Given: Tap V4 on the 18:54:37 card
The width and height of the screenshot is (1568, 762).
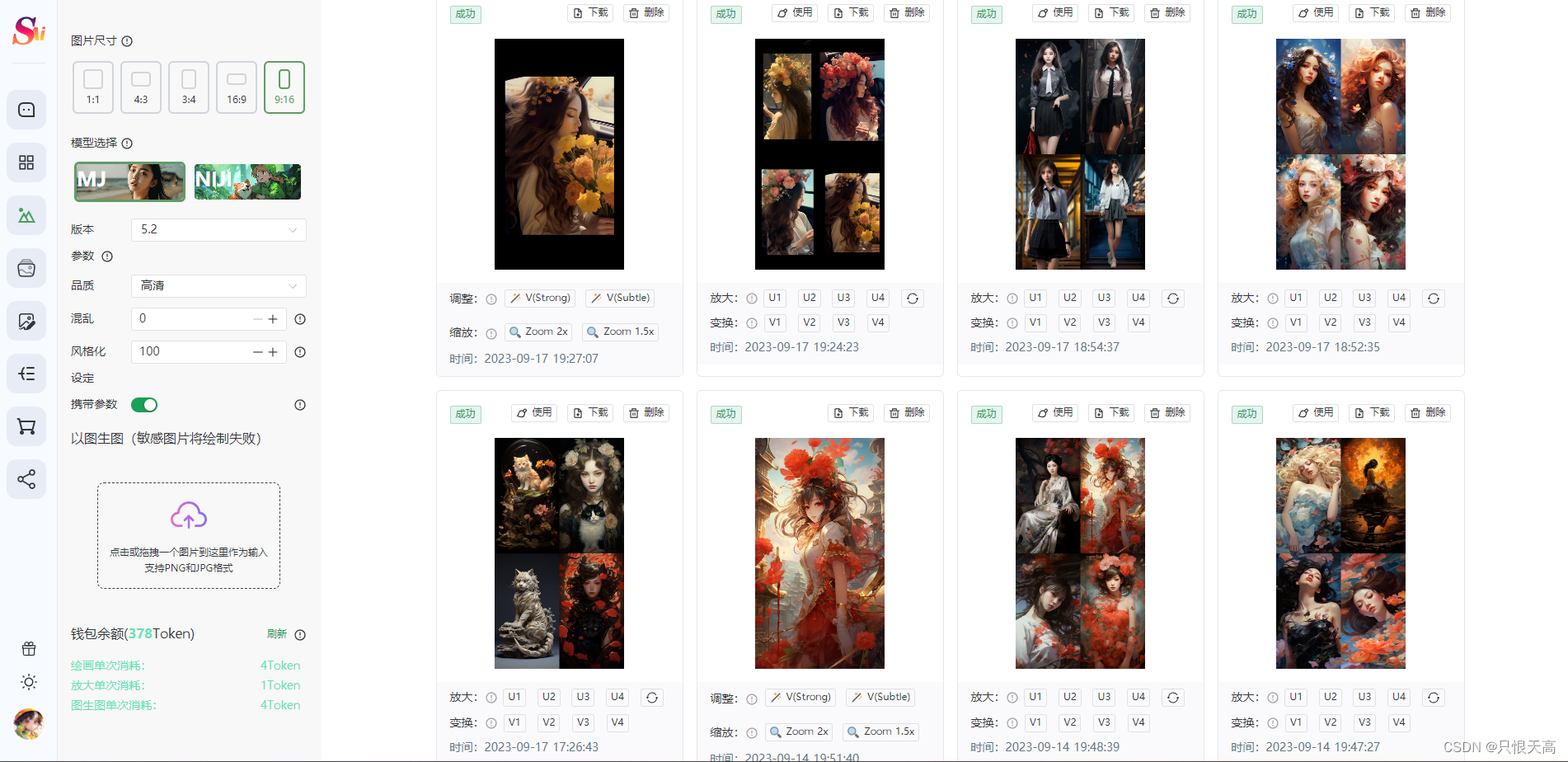Looking at the screenshot, I should point(1138,322).
